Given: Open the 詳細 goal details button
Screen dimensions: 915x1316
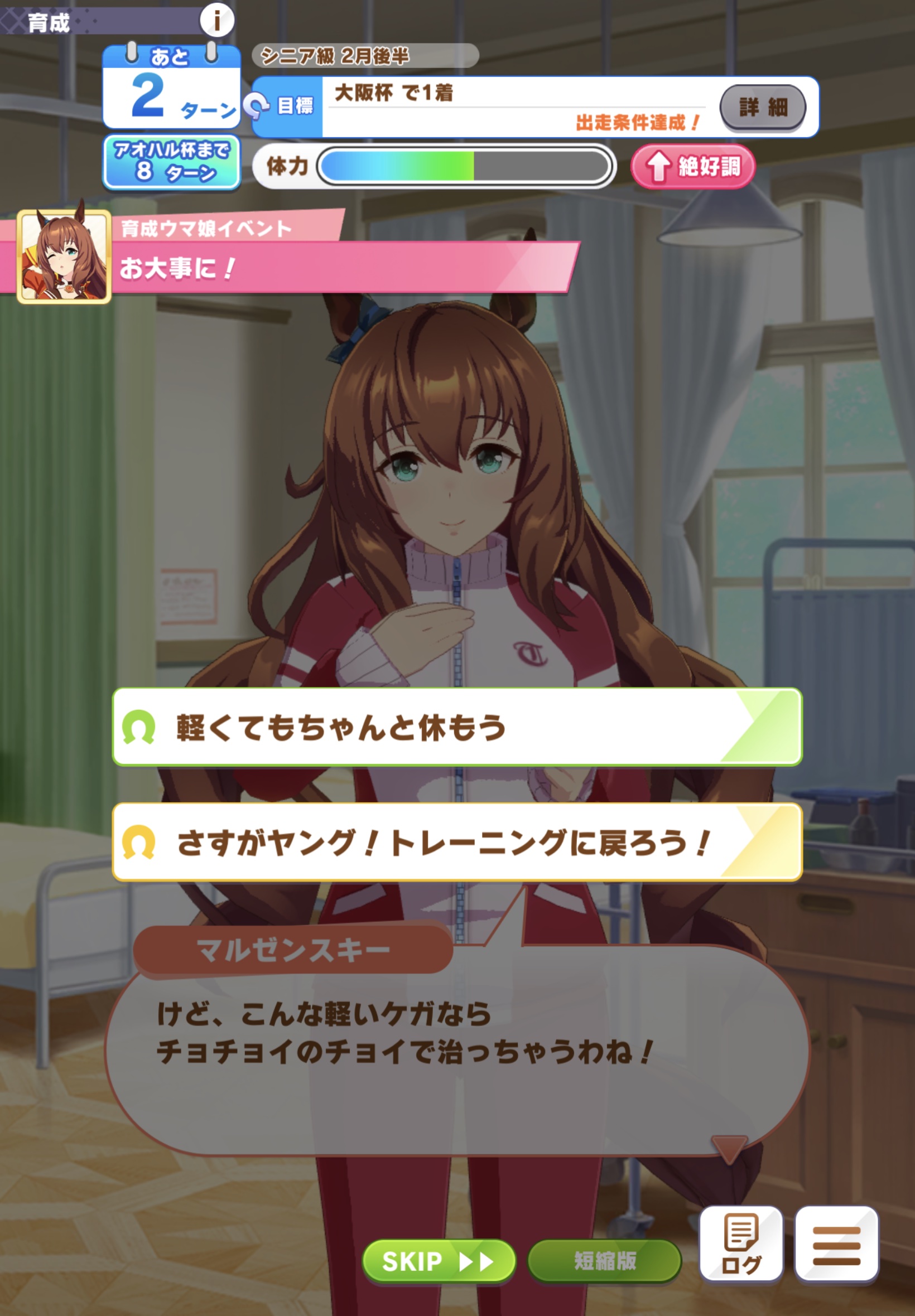Looking at the screenshot, I should pos(763,107).
